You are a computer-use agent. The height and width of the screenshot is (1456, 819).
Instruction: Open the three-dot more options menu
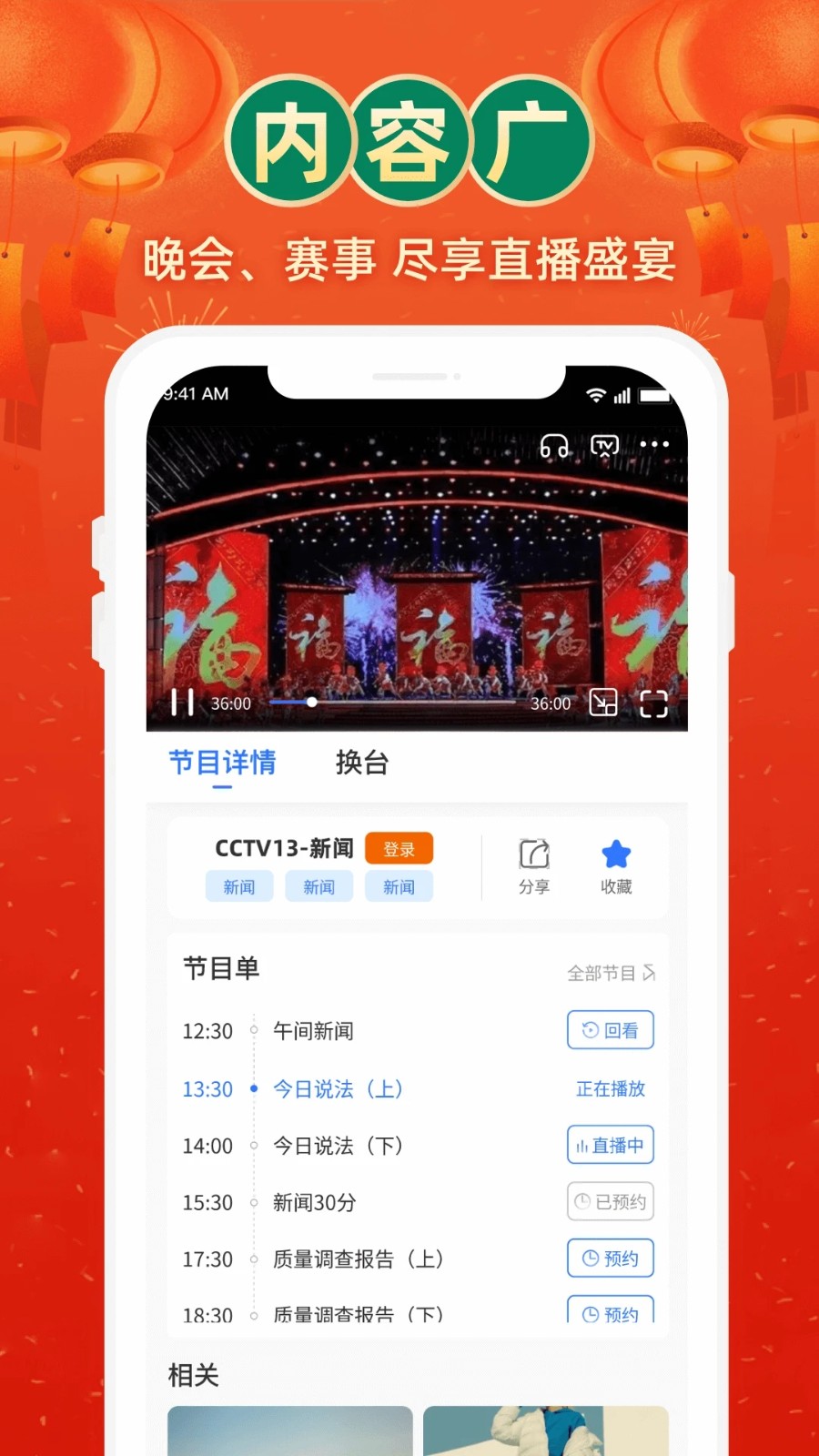pos(655,444)
